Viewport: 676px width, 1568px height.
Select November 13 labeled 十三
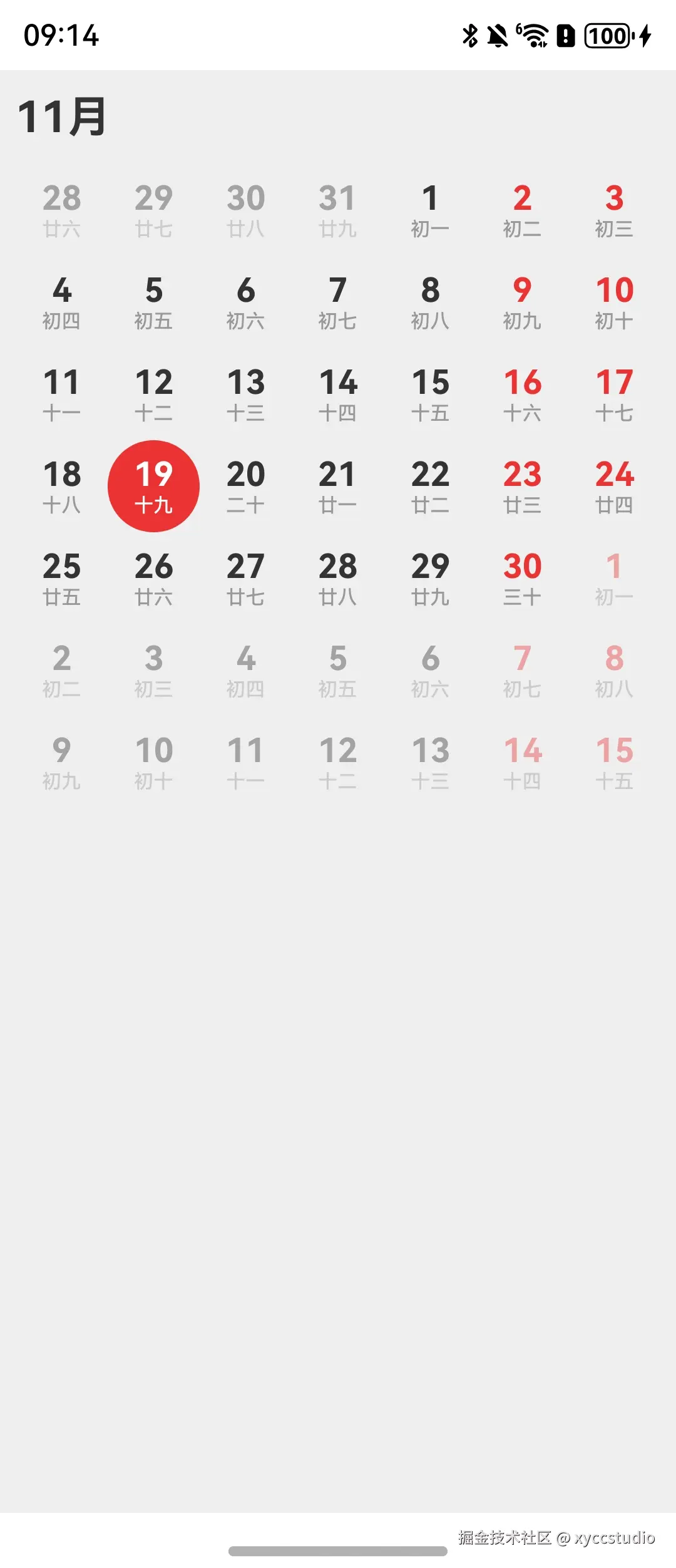(246, 395)
